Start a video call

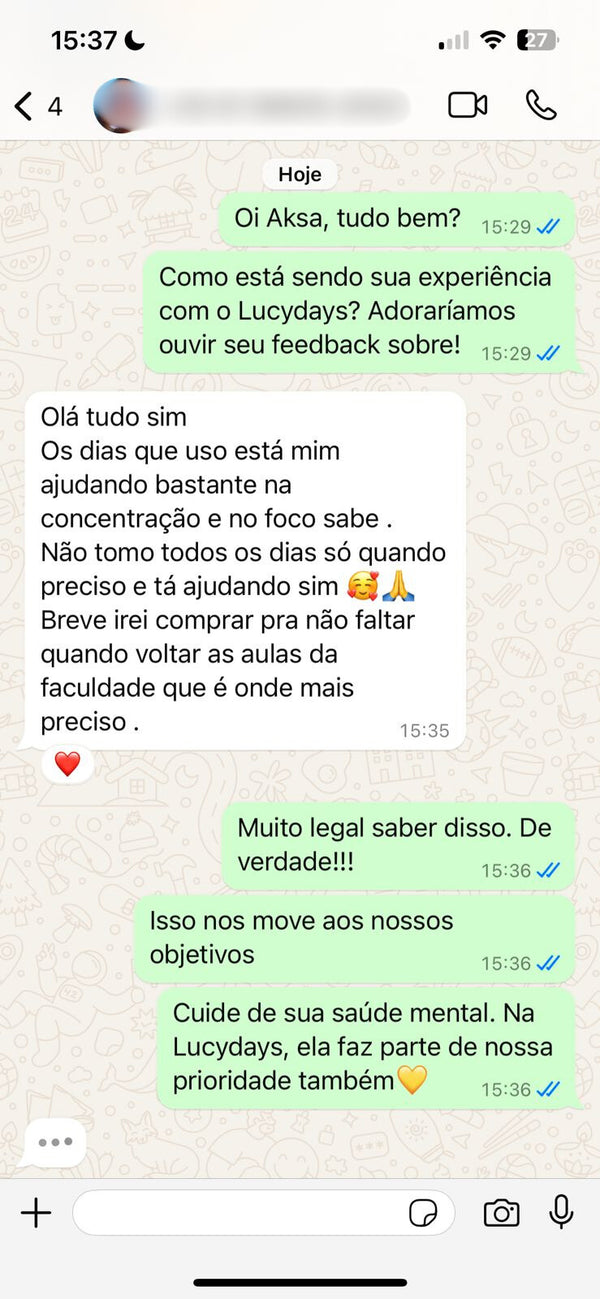467,105
